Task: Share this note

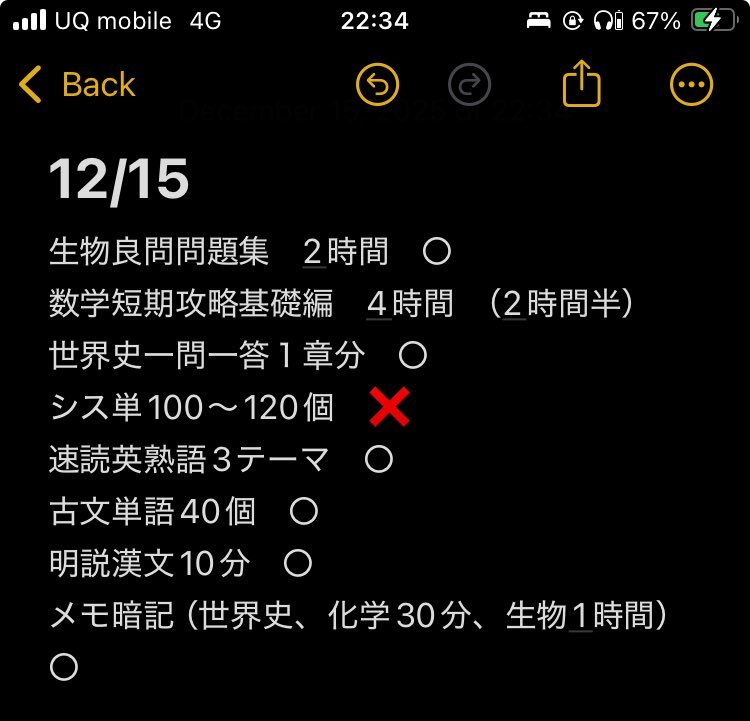Action: [x=581, y=85]
